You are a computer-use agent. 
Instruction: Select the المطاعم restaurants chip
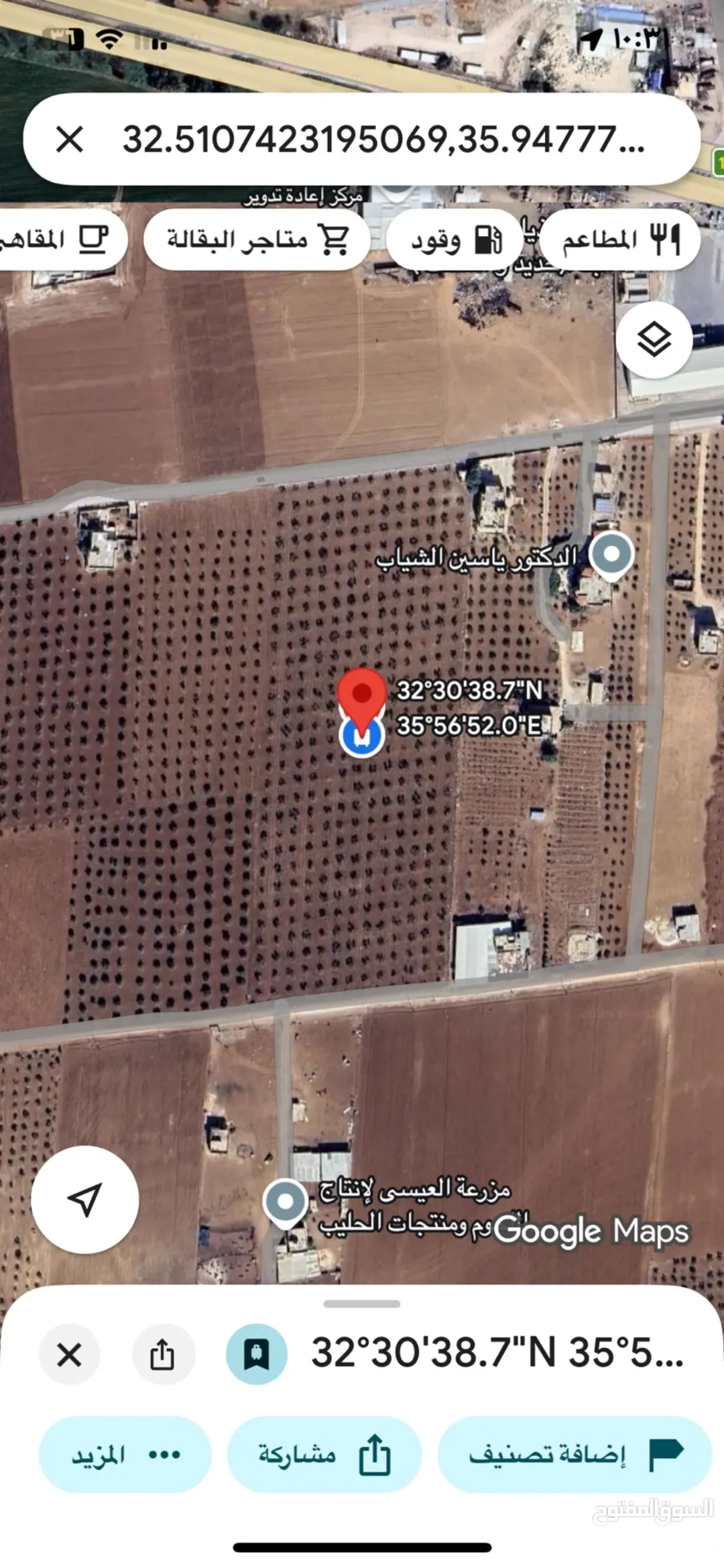[x=620, y=239]
